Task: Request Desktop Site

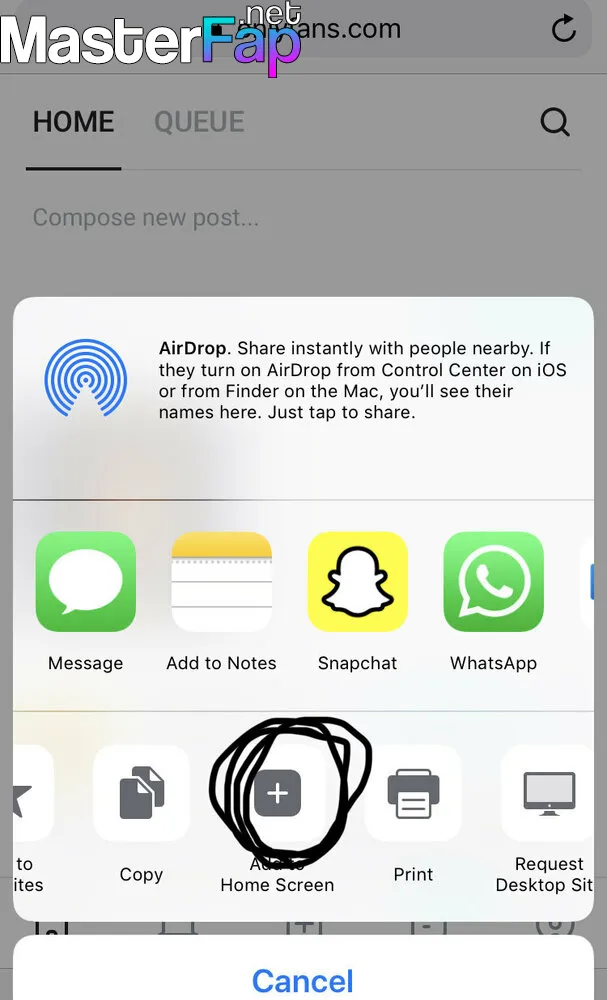Action: (549, 793)
